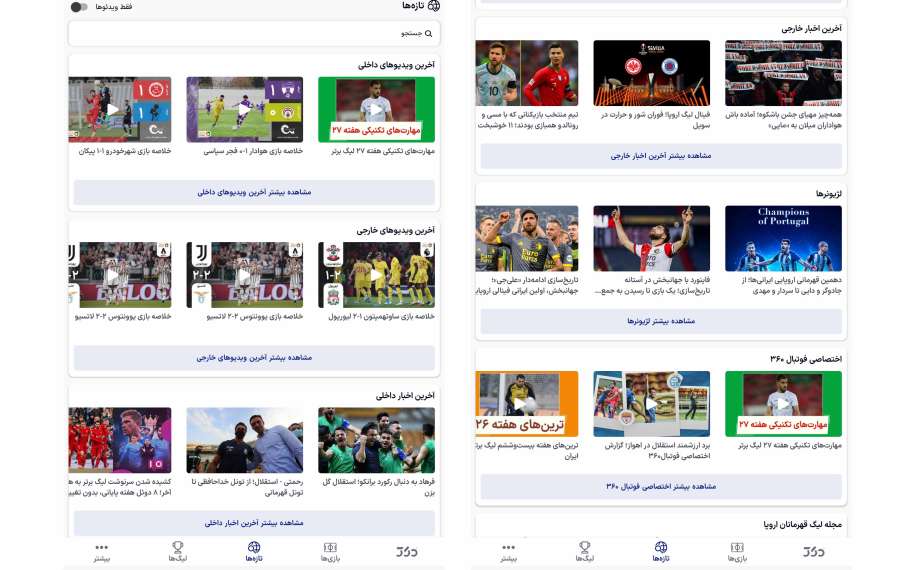
Task: Open the news about فرهاد و رکورد برانکو
Action: tap(376, 440)
